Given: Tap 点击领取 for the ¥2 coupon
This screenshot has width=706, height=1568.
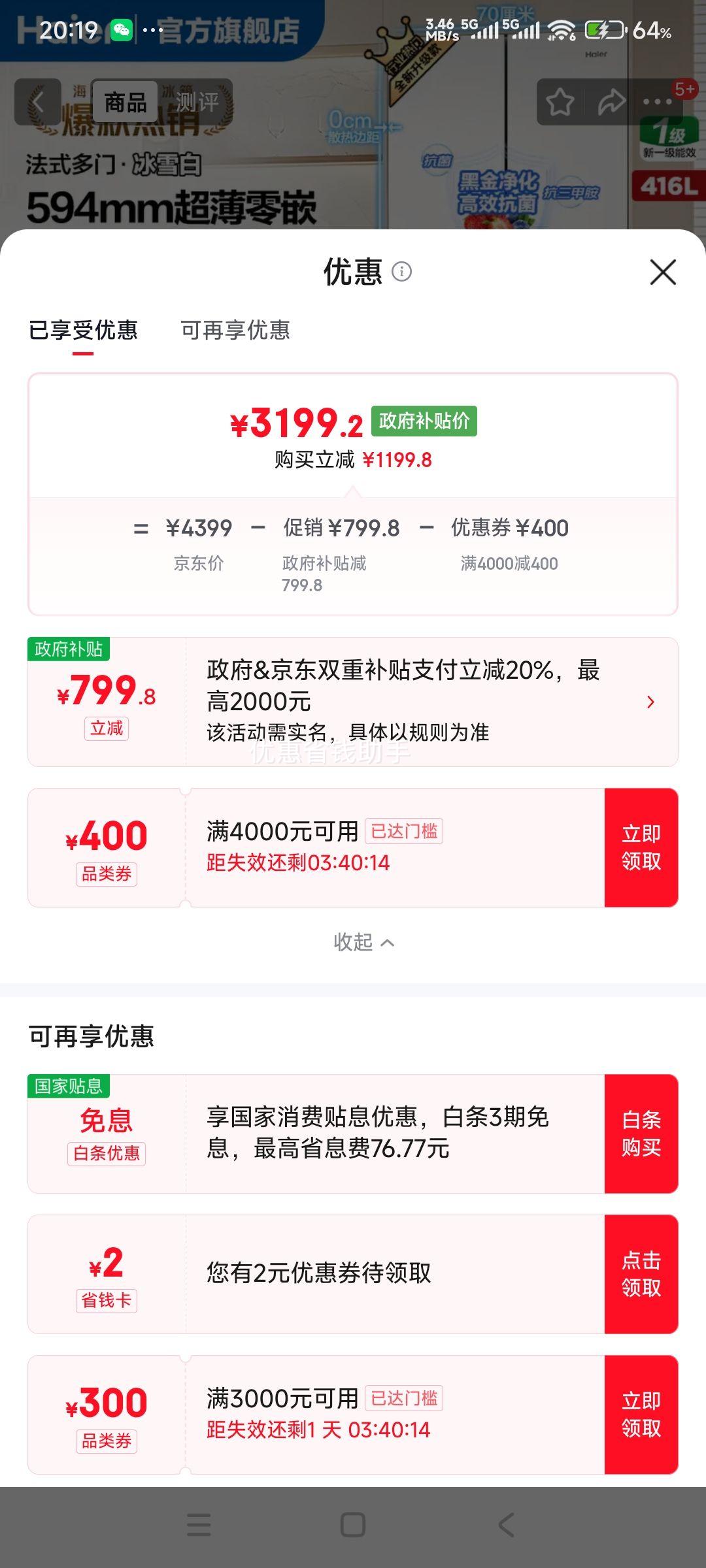Looking at the screenshot, I should coord(641,1274).
